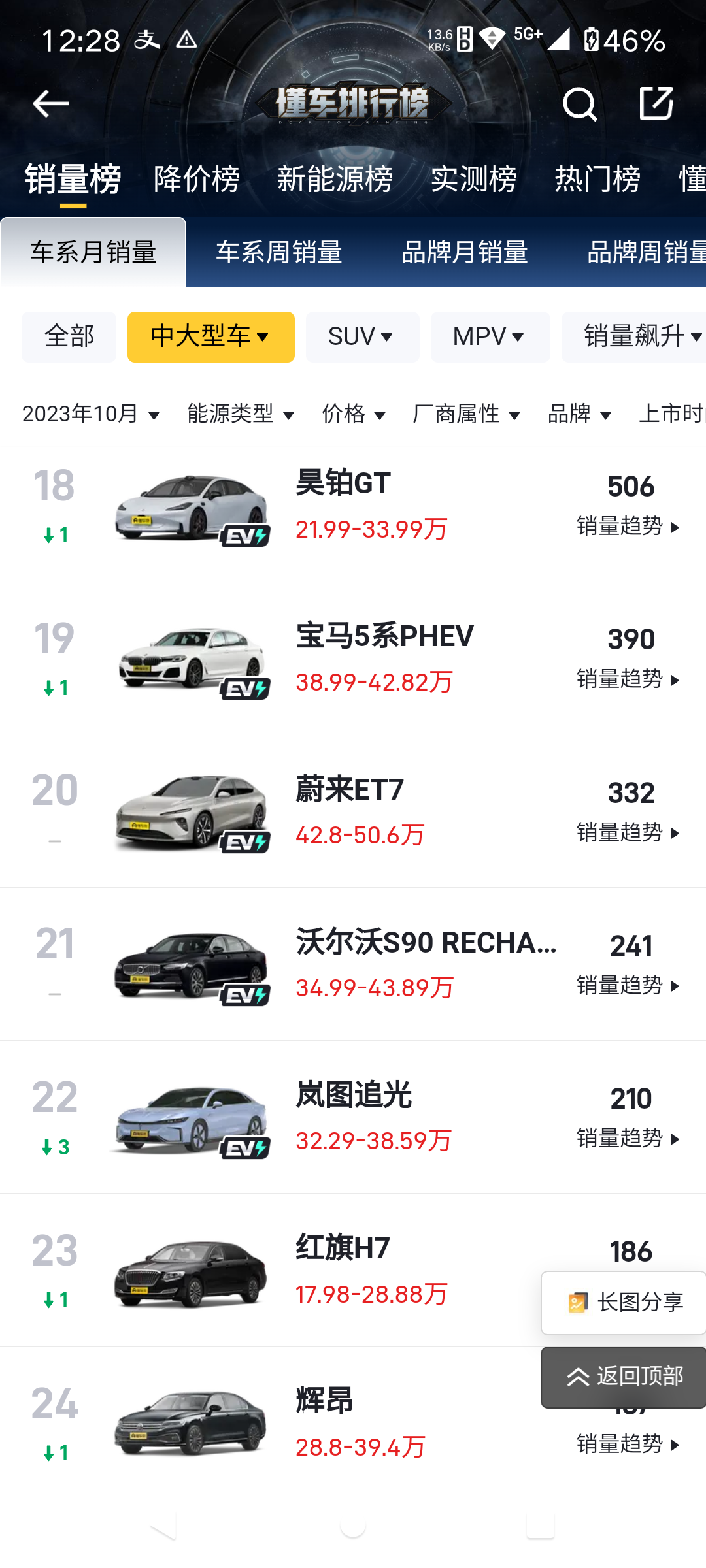Open the 2023年10月 date dropdown
Screen dimensions: 706x1568
(90, 414)
